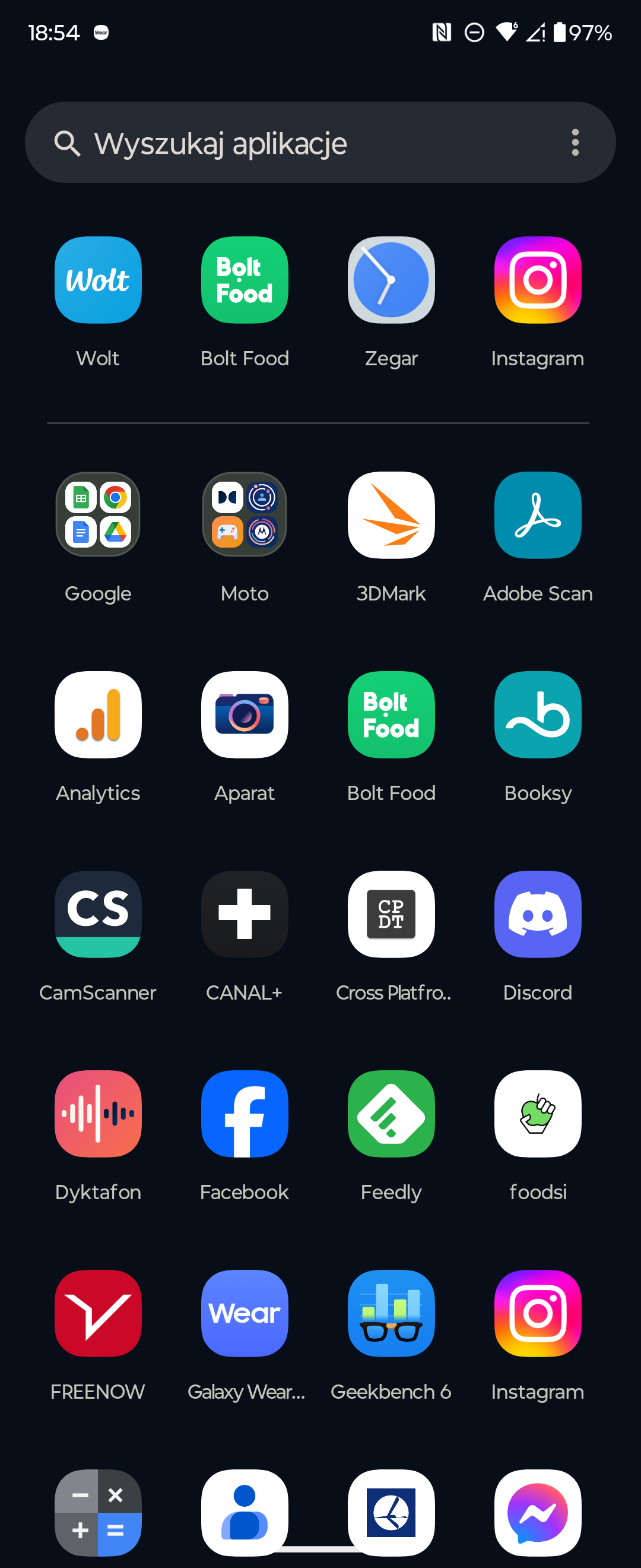Launch Booksy
The height and width of the screenshot is (1568, 641).
click(x=538, y=715)
